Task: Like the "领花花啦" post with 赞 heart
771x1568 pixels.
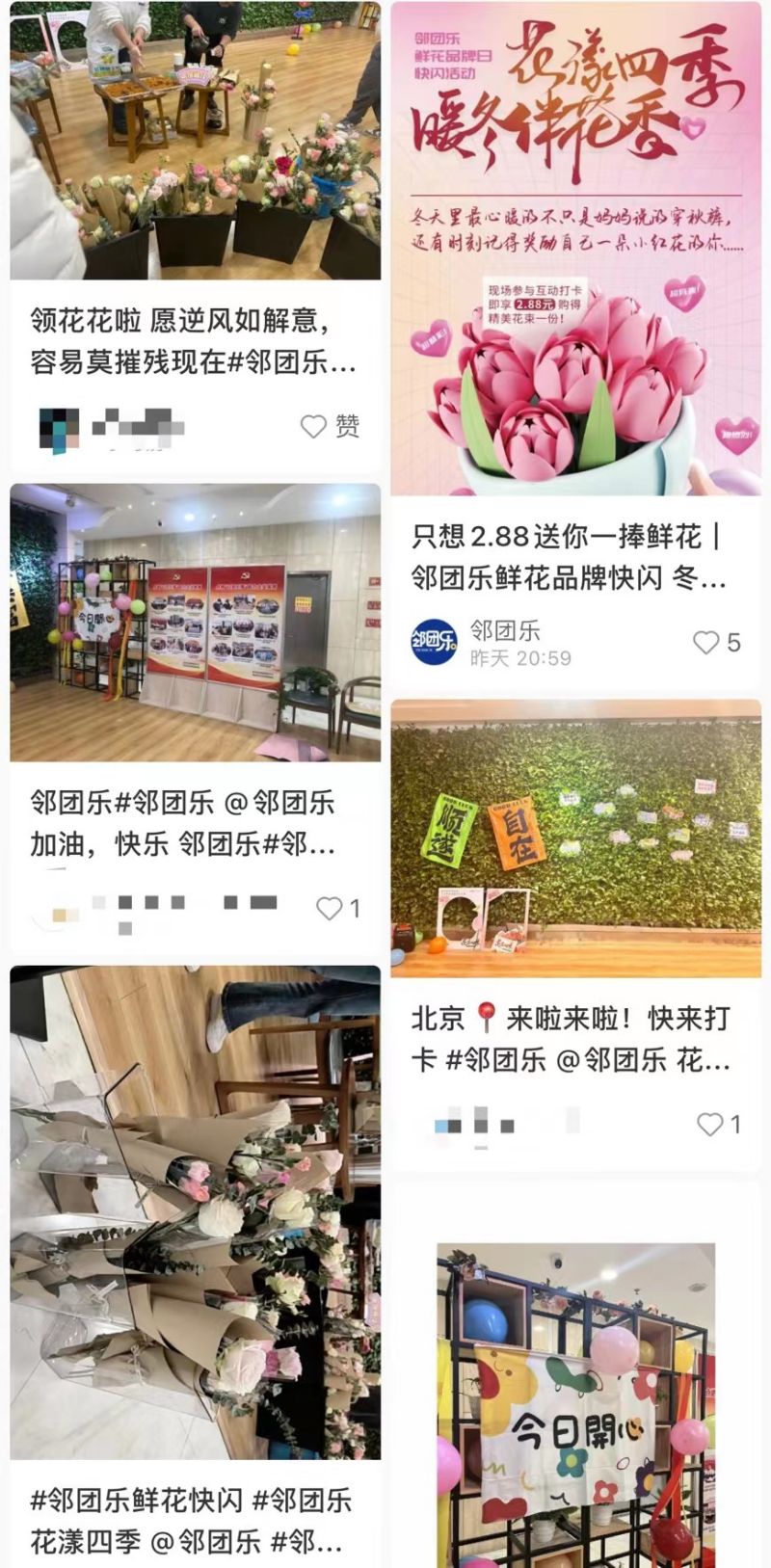Action: (314, 426)
